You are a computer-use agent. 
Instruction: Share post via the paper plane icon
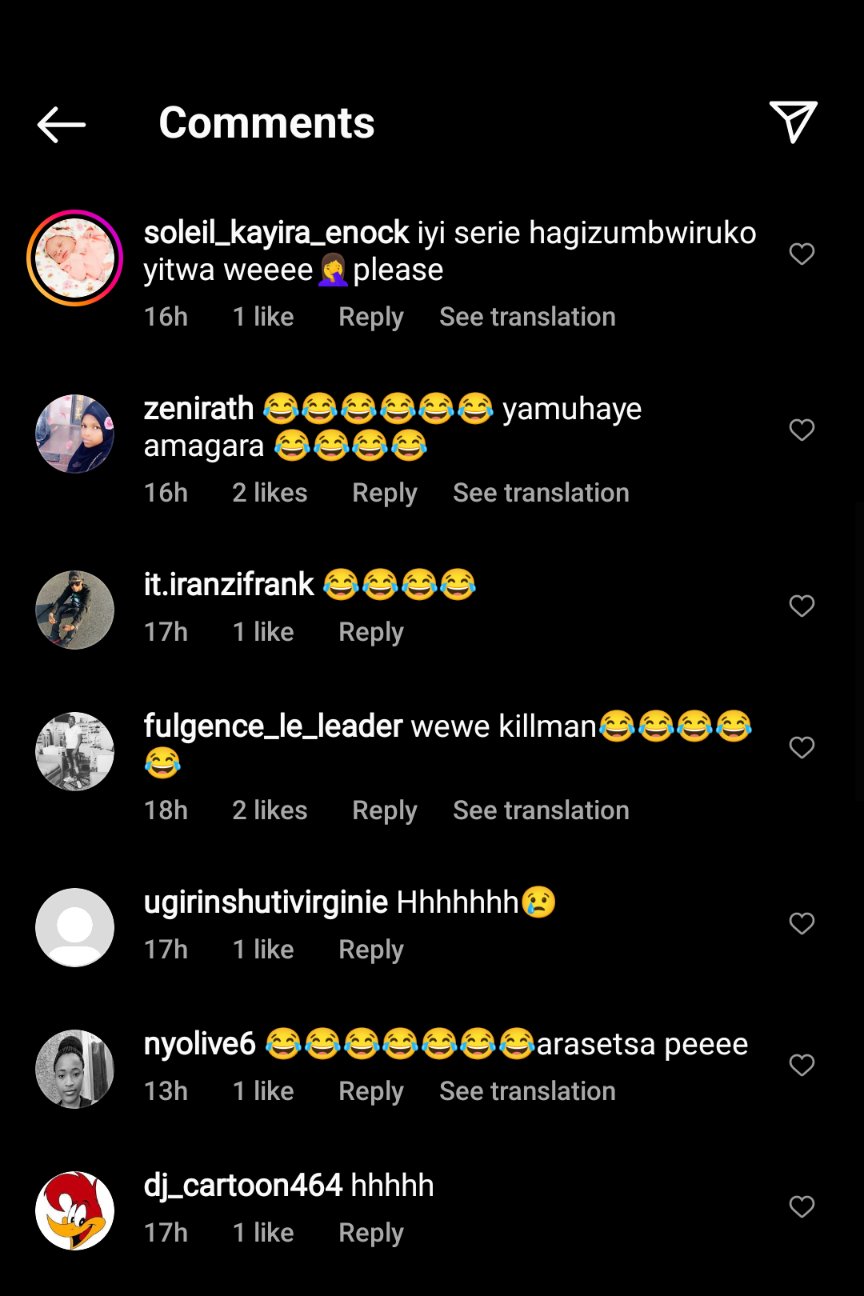click(793, 122)
